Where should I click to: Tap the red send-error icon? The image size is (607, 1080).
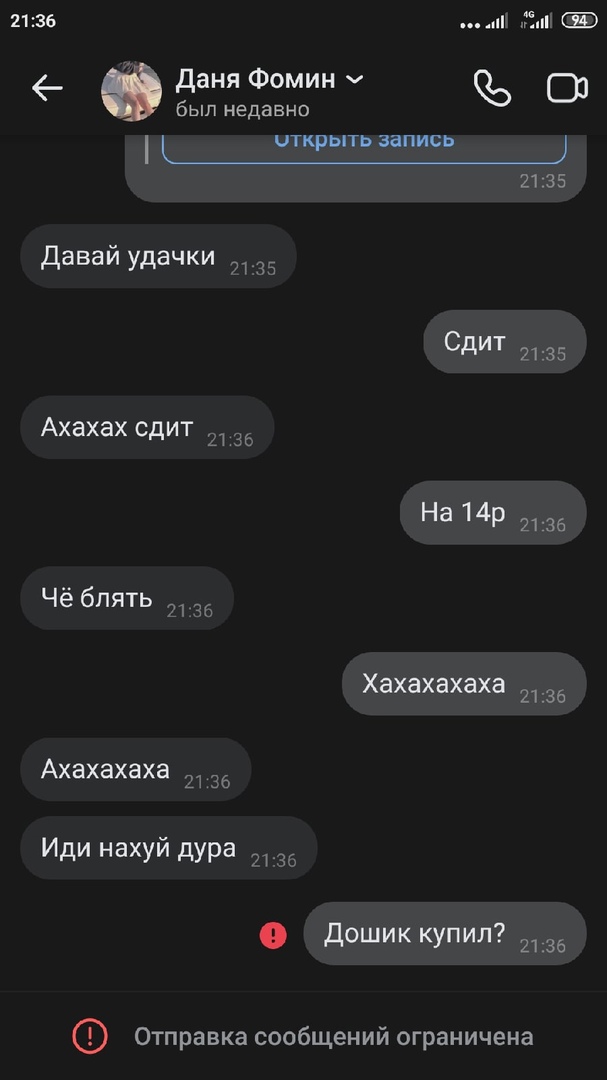coord(273,935)
